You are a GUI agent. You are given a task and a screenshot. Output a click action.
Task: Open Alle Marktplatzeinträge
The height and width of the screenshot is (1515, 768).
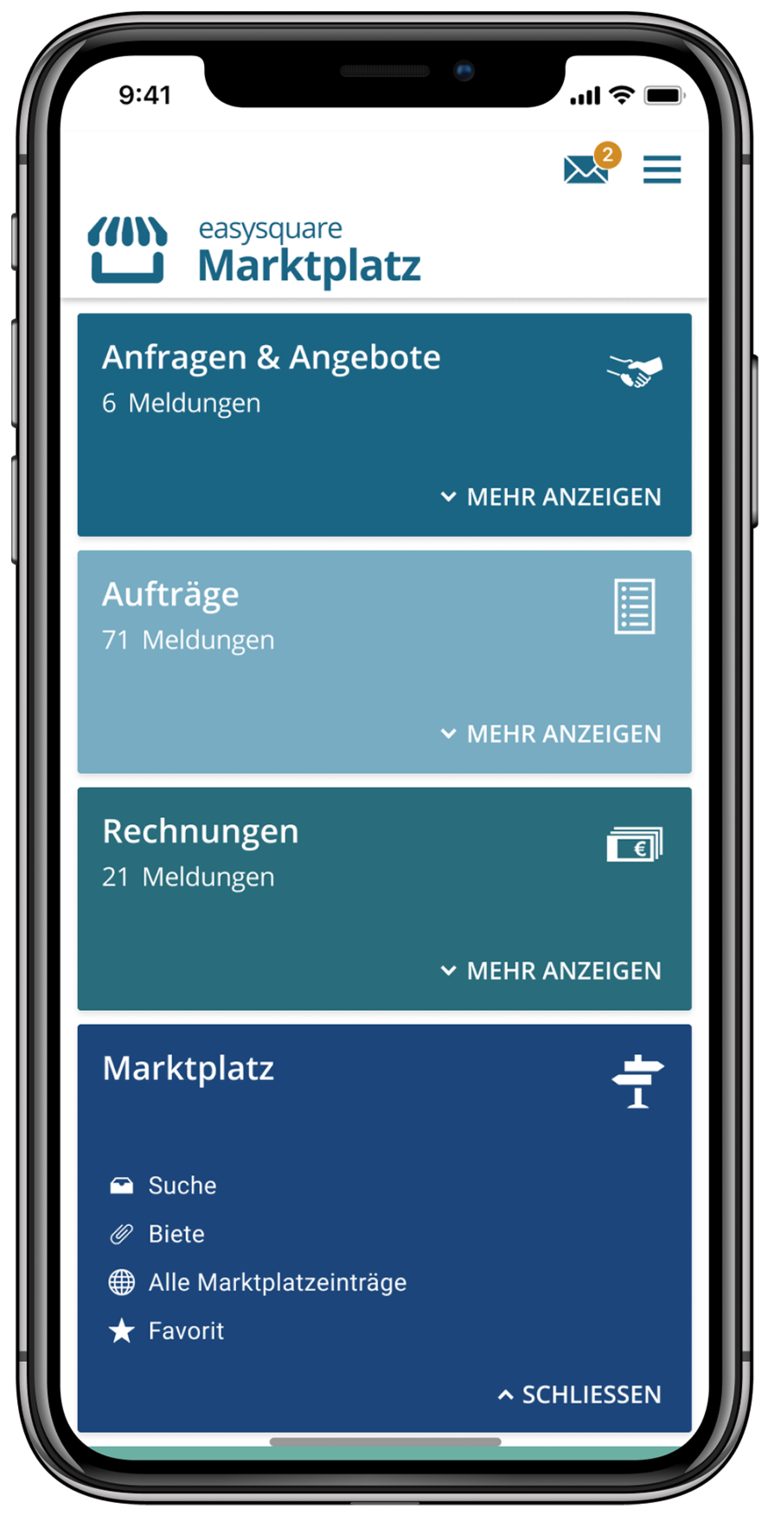tap(277, 1282)
